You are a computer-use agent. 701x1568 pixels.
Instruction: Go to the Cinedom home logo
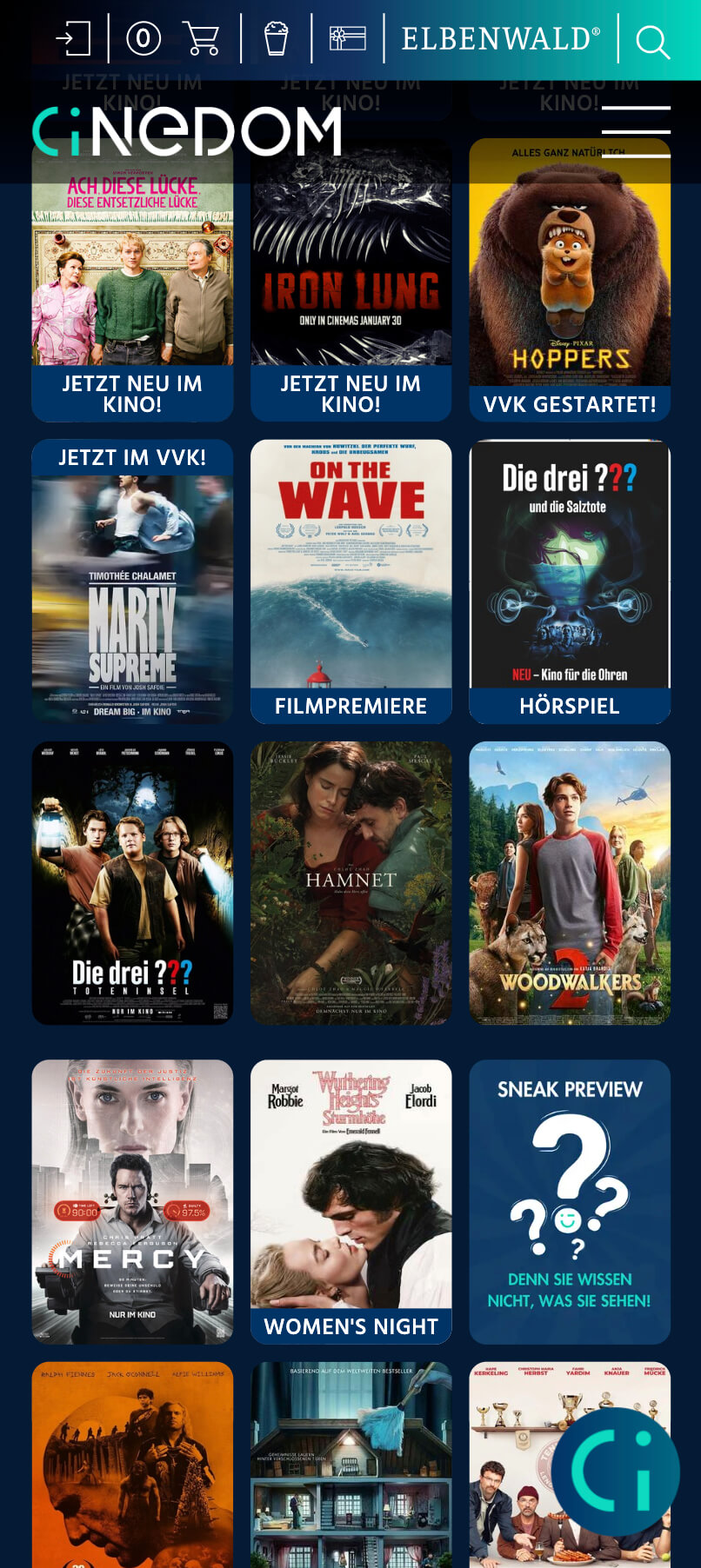pyautogui.click(x=187, y=132)
